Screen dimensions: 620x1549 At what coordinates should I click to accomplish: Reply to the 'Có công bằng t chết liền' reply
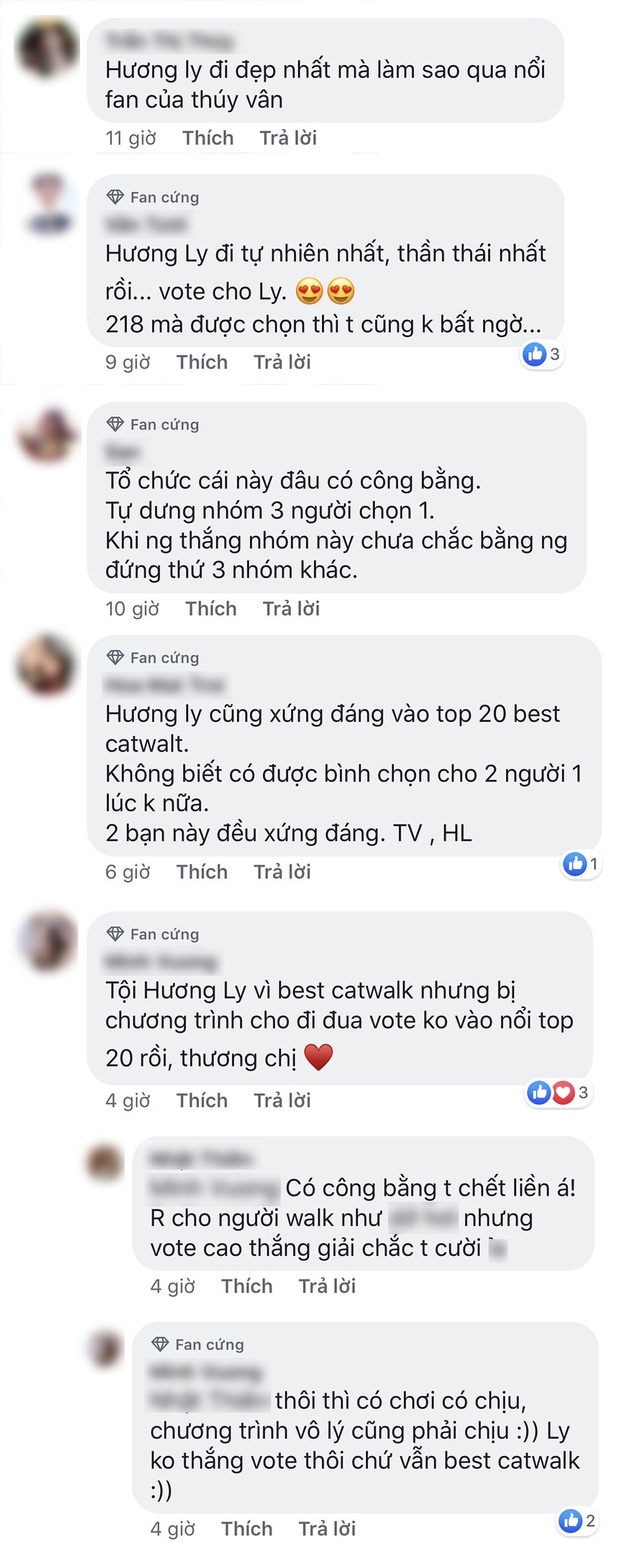327,1285
